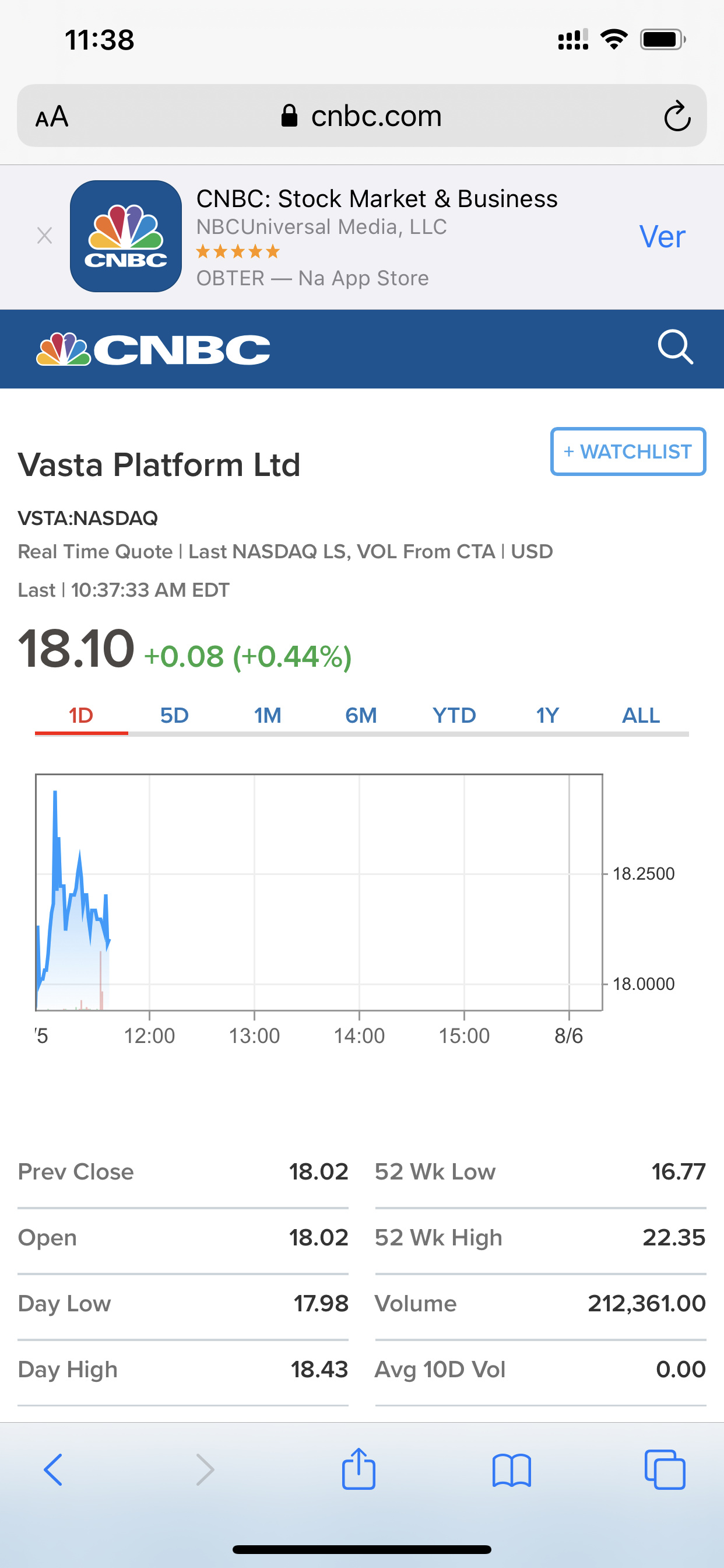Add Vasta Platform to watchlist
The height and width of the screenshot is (1568, 724).
(627, 452)
